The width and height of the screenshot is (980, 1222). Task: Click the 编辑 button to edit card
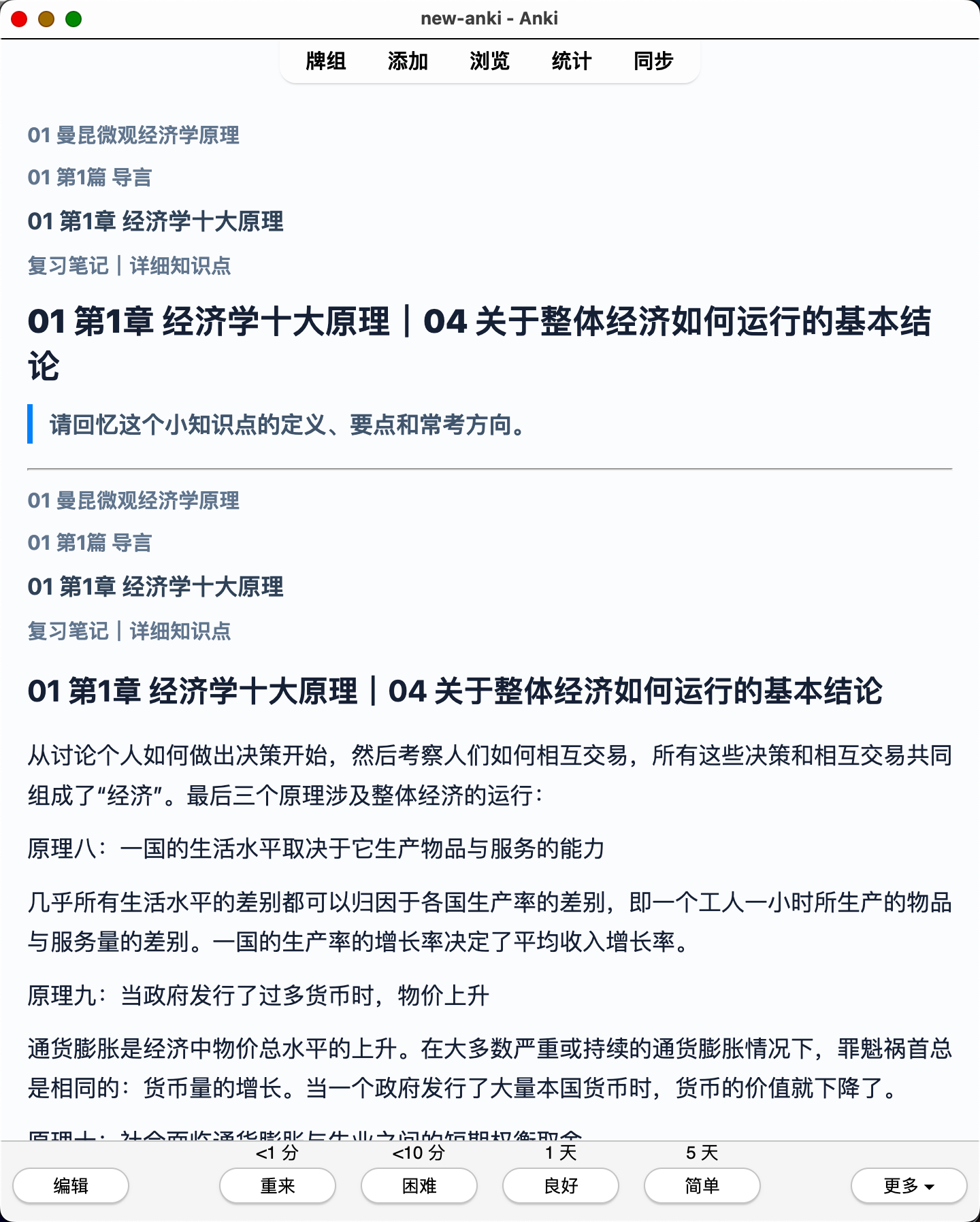[x=71, y=1186]
